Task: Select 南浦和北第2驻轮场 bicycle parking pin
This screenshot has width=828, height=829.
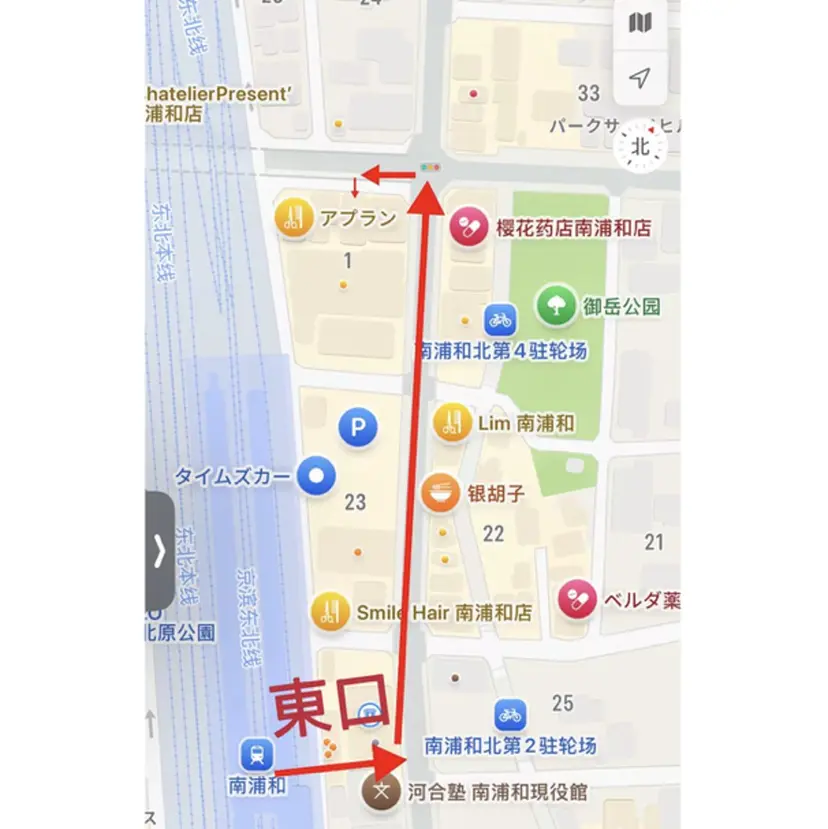Action: (x=510, y=715)
